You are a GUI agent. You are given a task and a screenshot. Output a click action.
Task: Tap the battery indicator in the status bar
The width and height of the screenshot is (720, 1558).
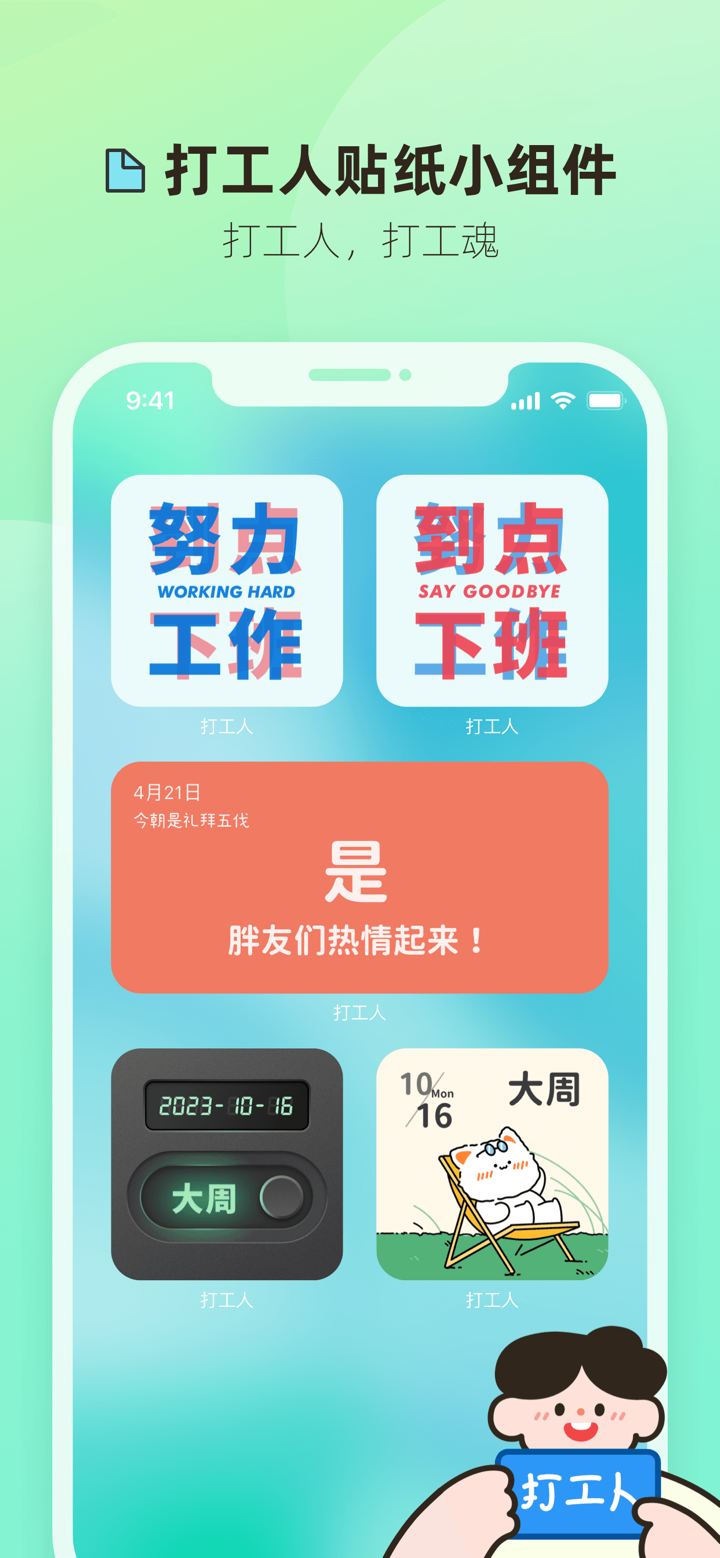pos(605,400)
